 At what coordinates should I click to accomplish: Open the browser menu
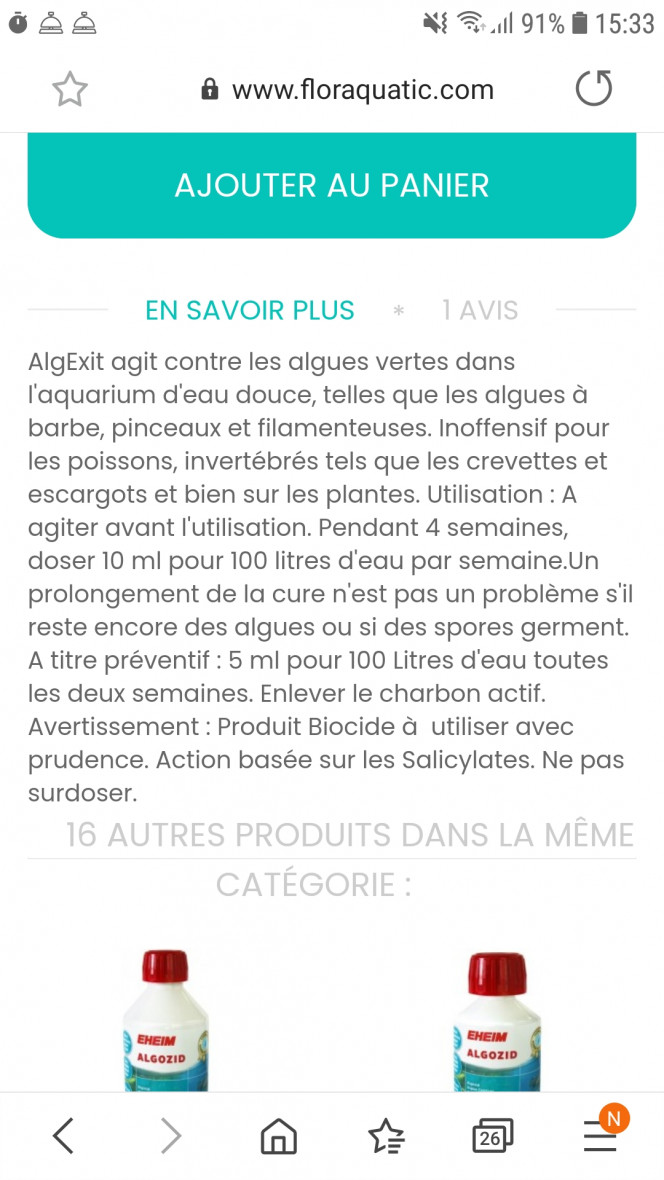point(602,1133)
